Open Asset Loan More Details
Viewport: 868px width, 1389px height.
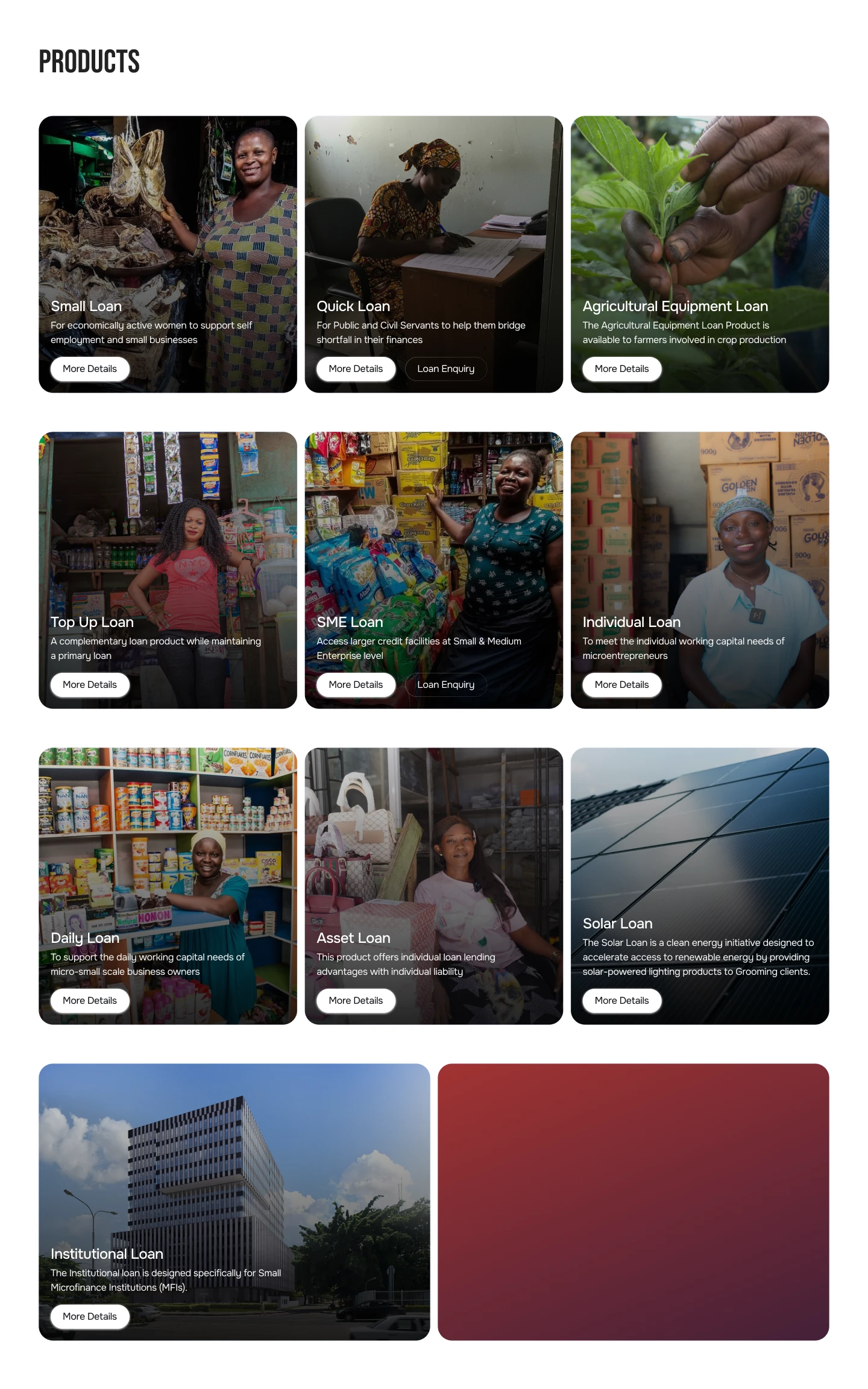coord(356,1001)
